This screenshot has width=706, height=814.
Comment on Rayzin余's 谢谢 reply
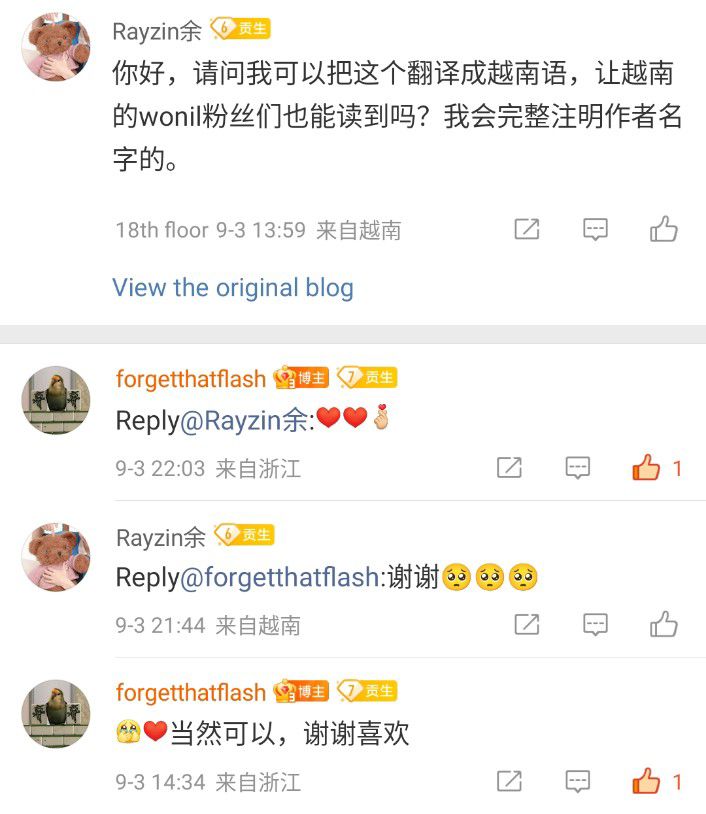click(x=595, y=625)
